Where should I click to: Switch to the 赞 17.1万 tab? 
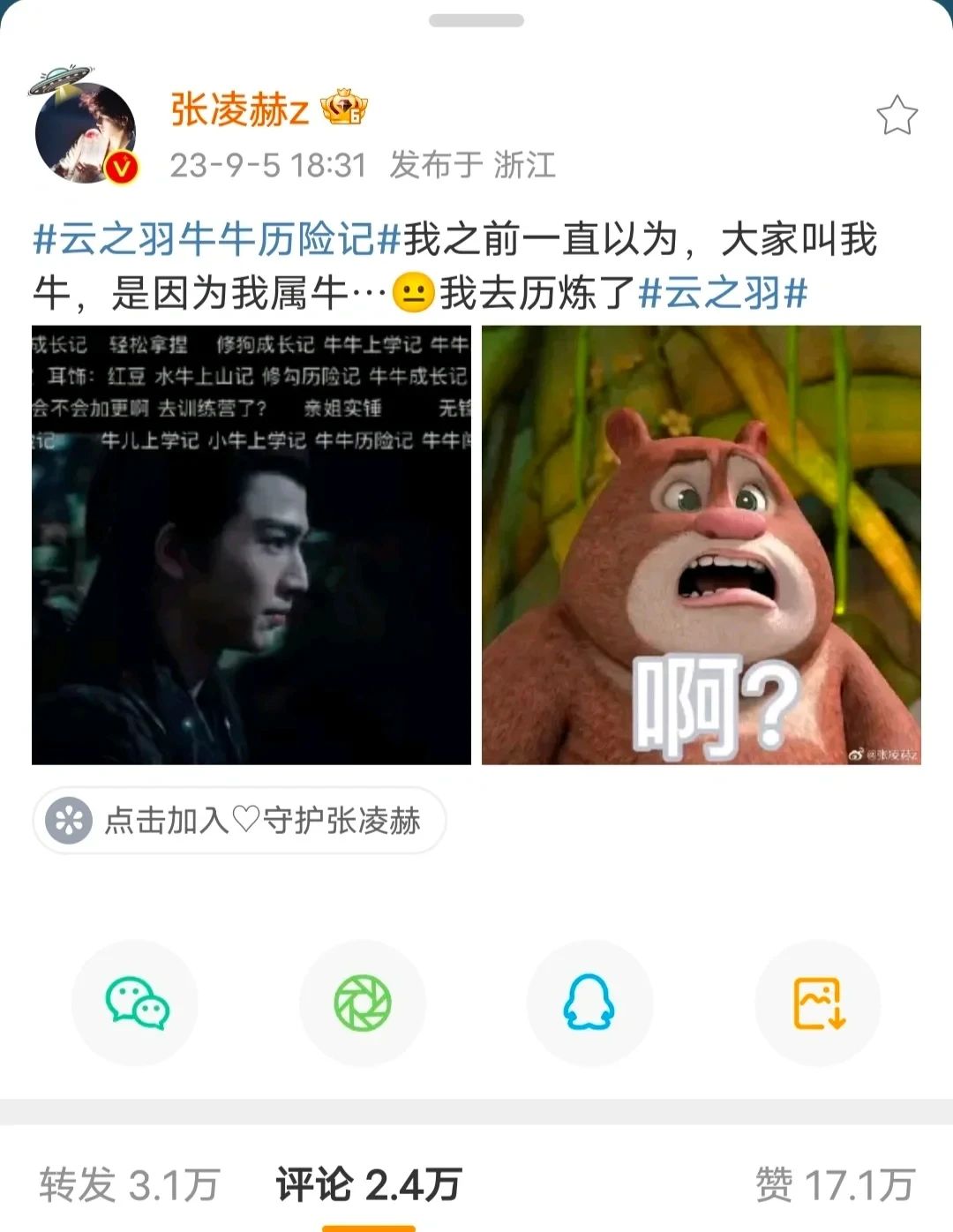(x=834, y=1183)
